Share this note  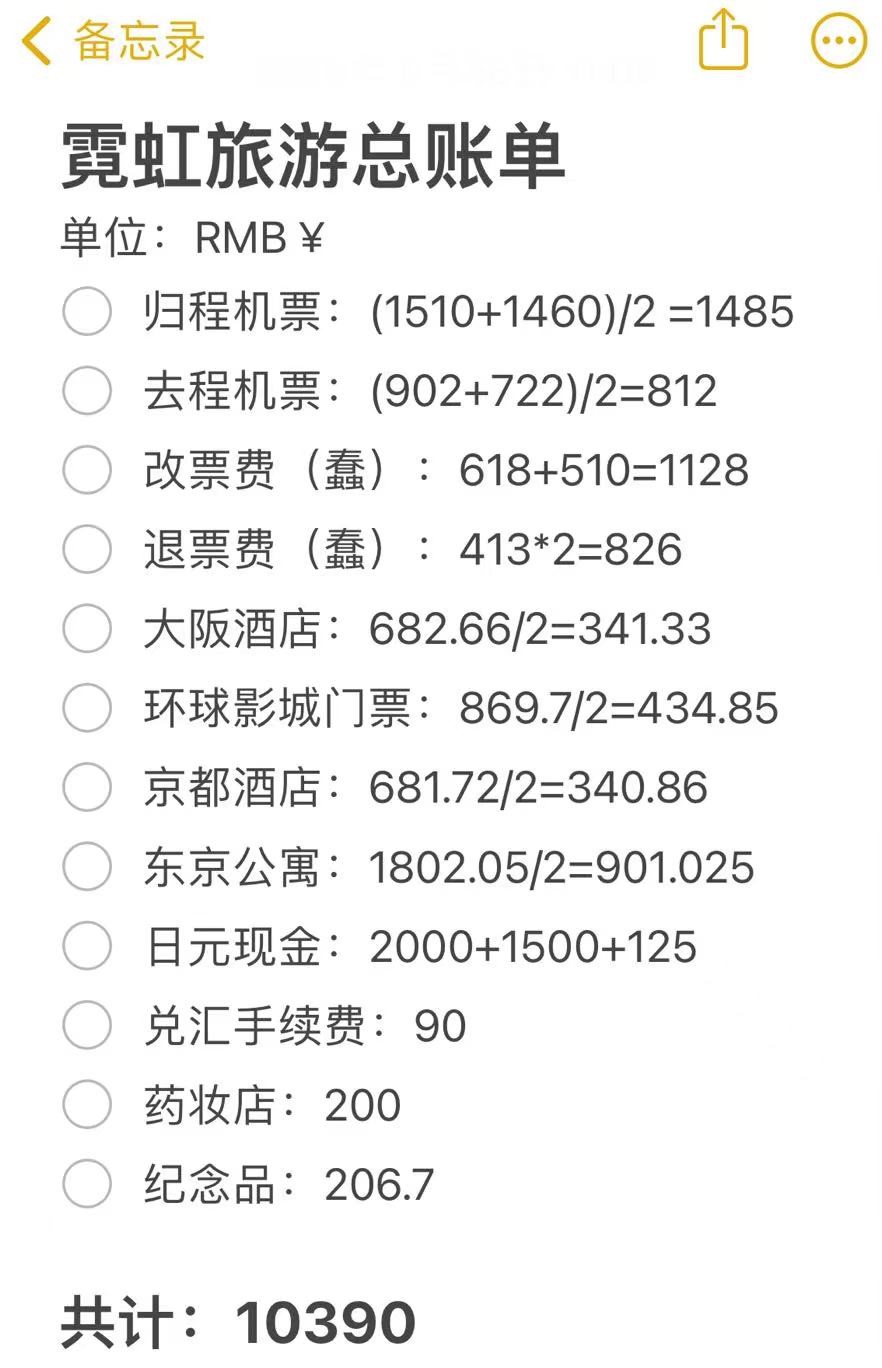tap(722, 40)
